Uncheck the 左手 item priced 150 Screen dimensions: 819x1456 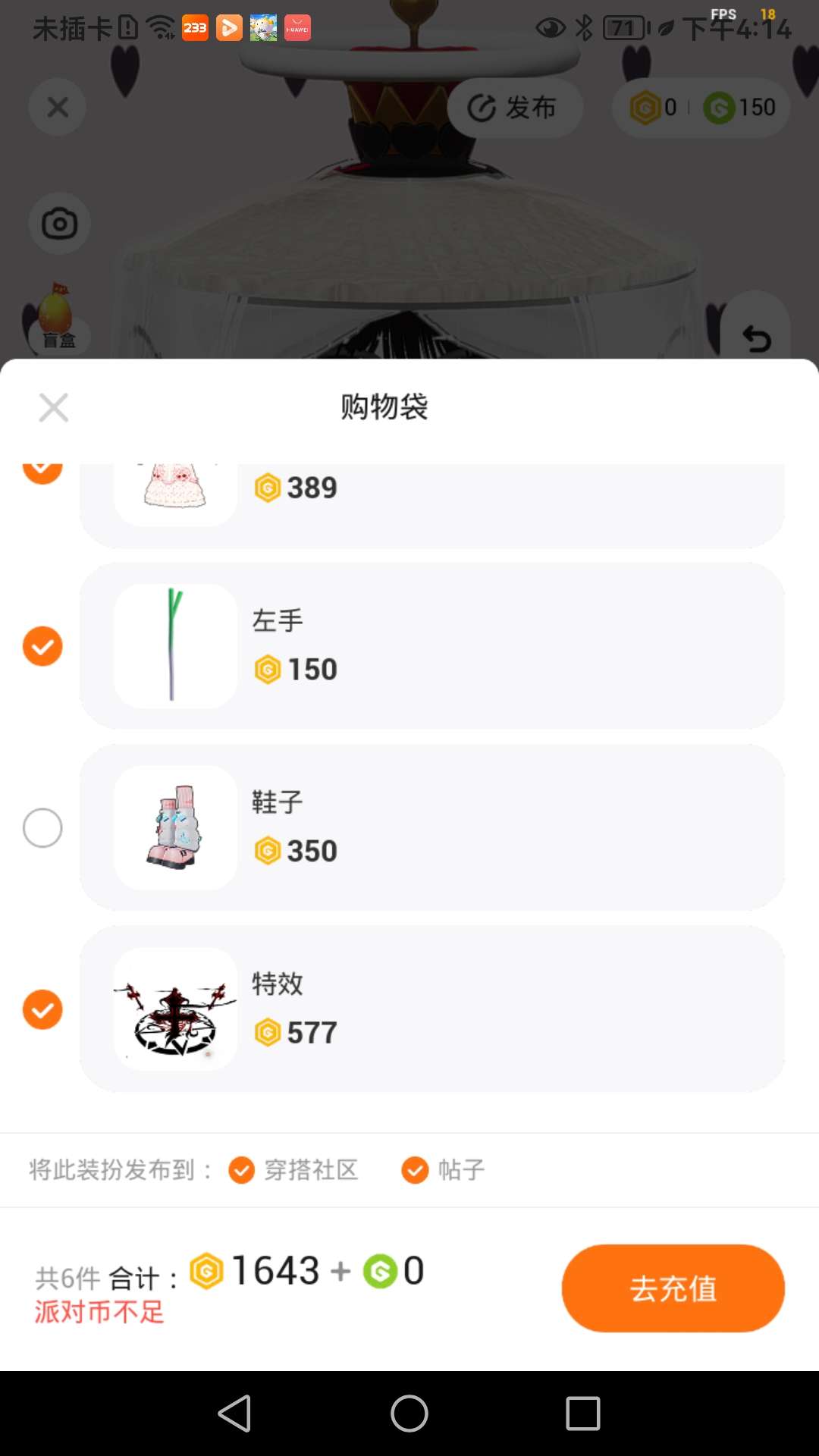click(x=42, y=646)
